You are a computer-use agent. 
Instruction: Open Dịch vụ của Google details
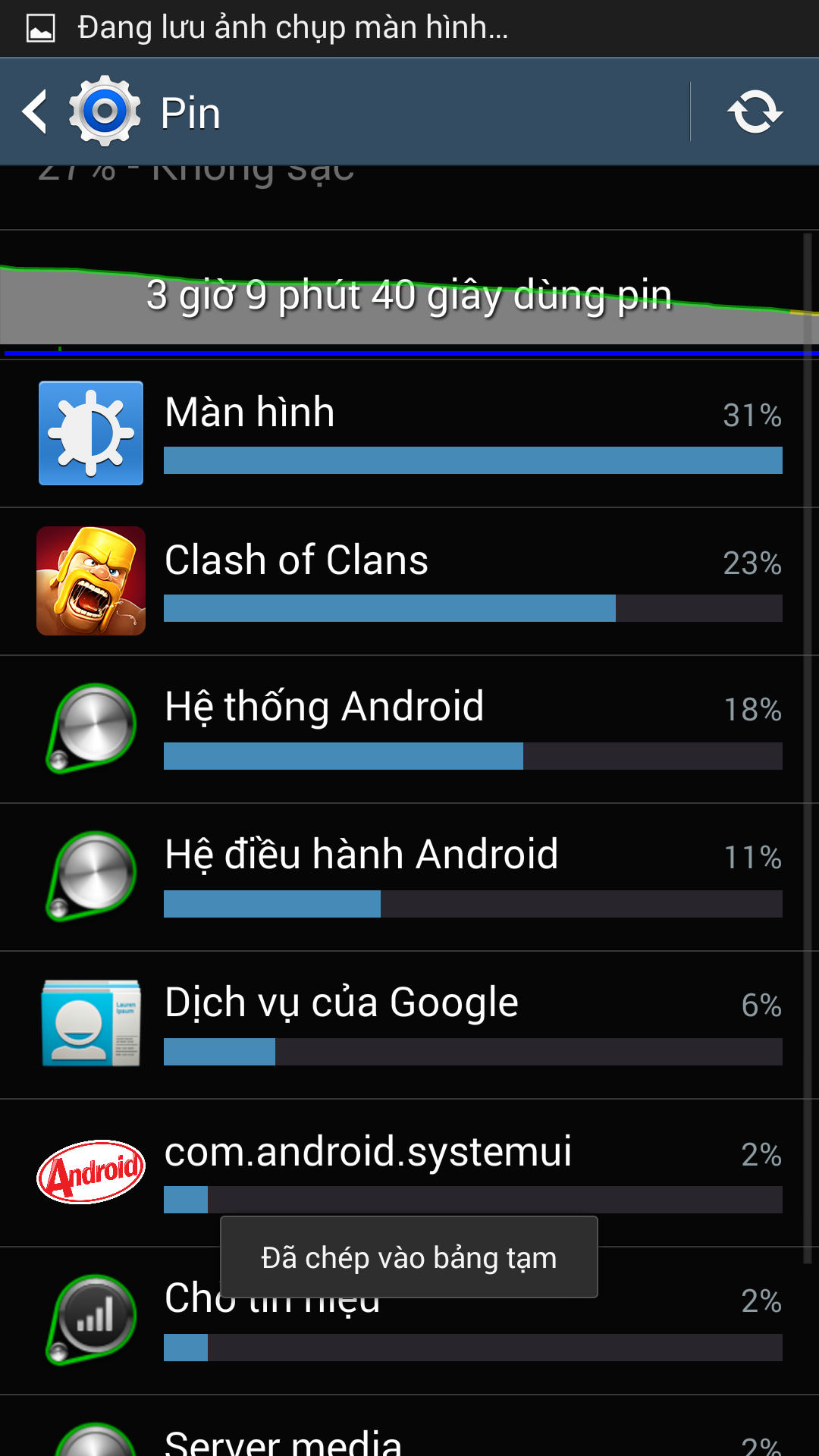[x=409, y=1025]
